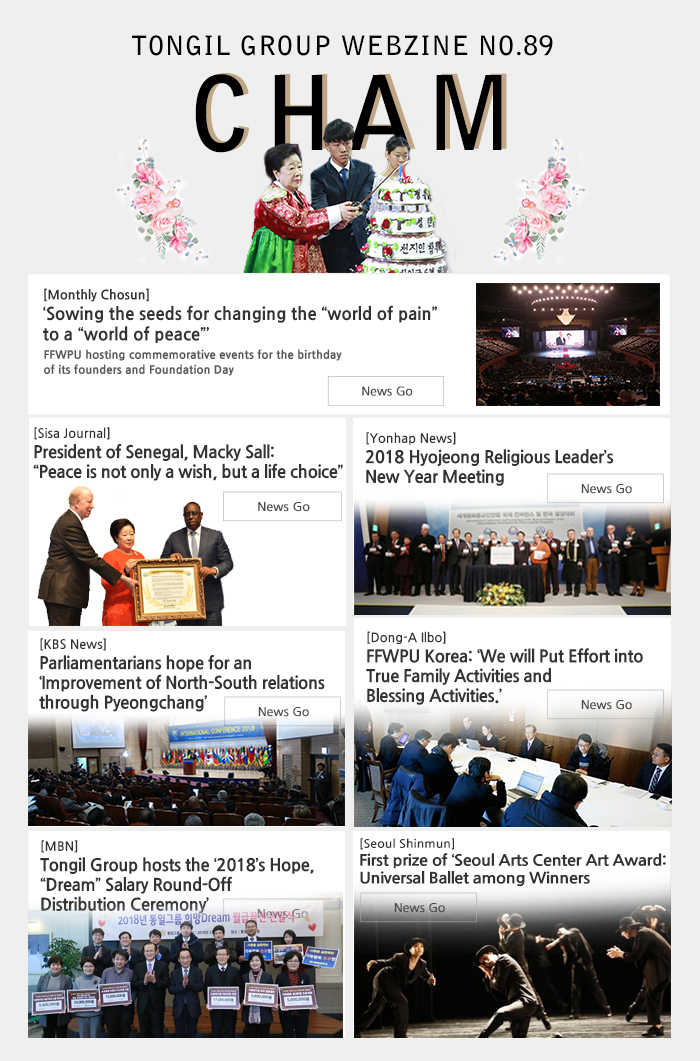Open News Go for the Seoul Shinmun article
Viewport: 700px width, 1061px height.
point(418,908)
